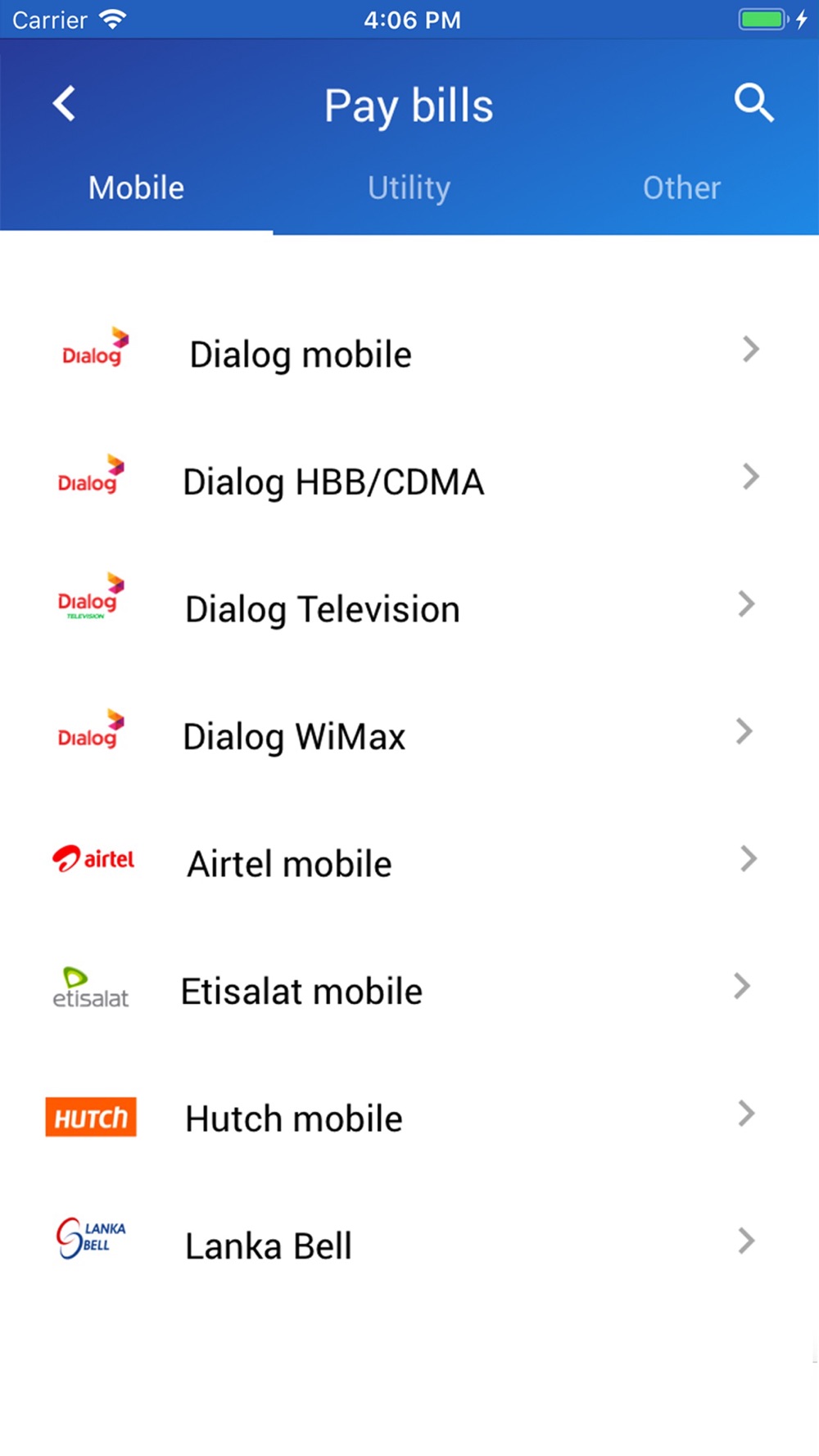Open Dialog mobile bill payment
The width and height of the screenshot is (819, 1456).
[409, 353]
